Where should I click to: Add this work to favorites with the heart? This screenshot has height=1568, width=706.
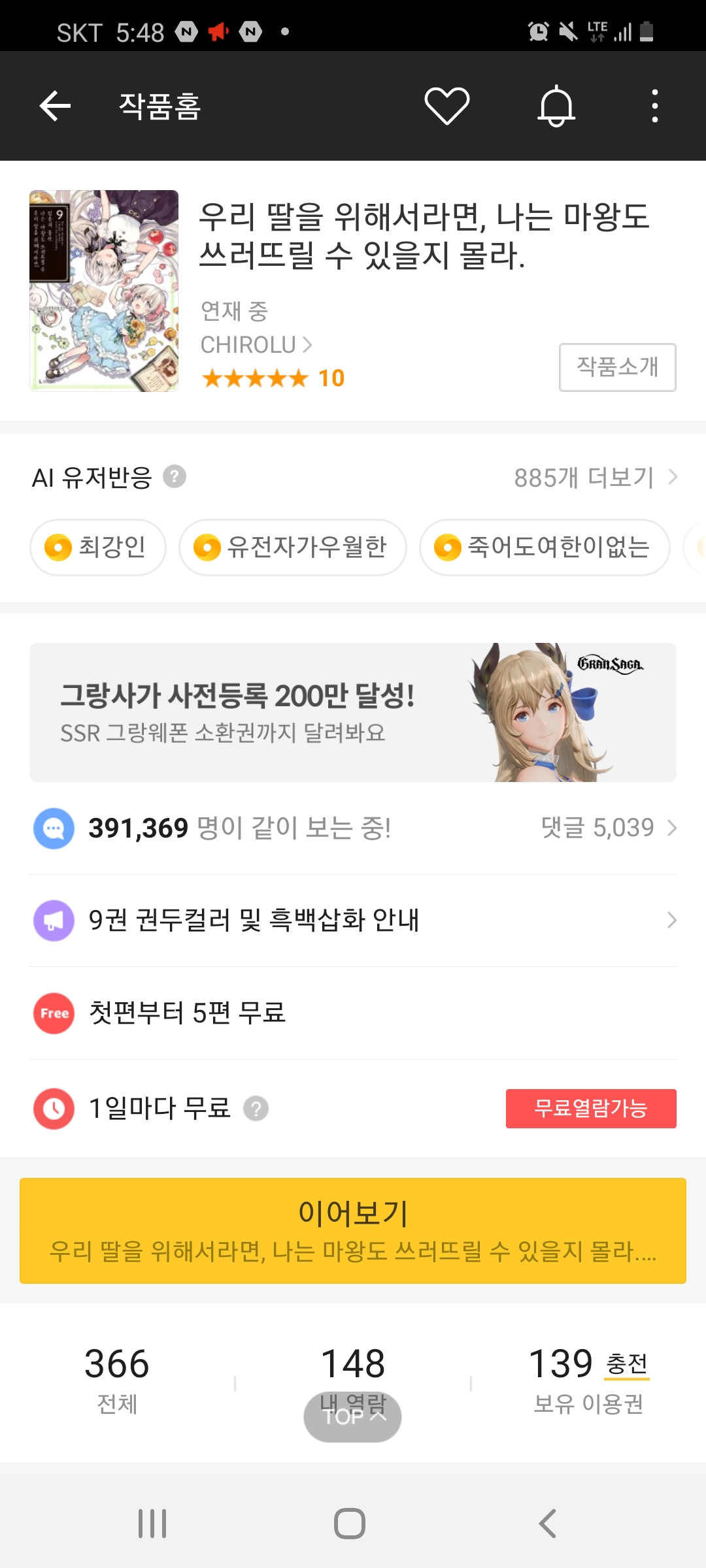(447, 106)
